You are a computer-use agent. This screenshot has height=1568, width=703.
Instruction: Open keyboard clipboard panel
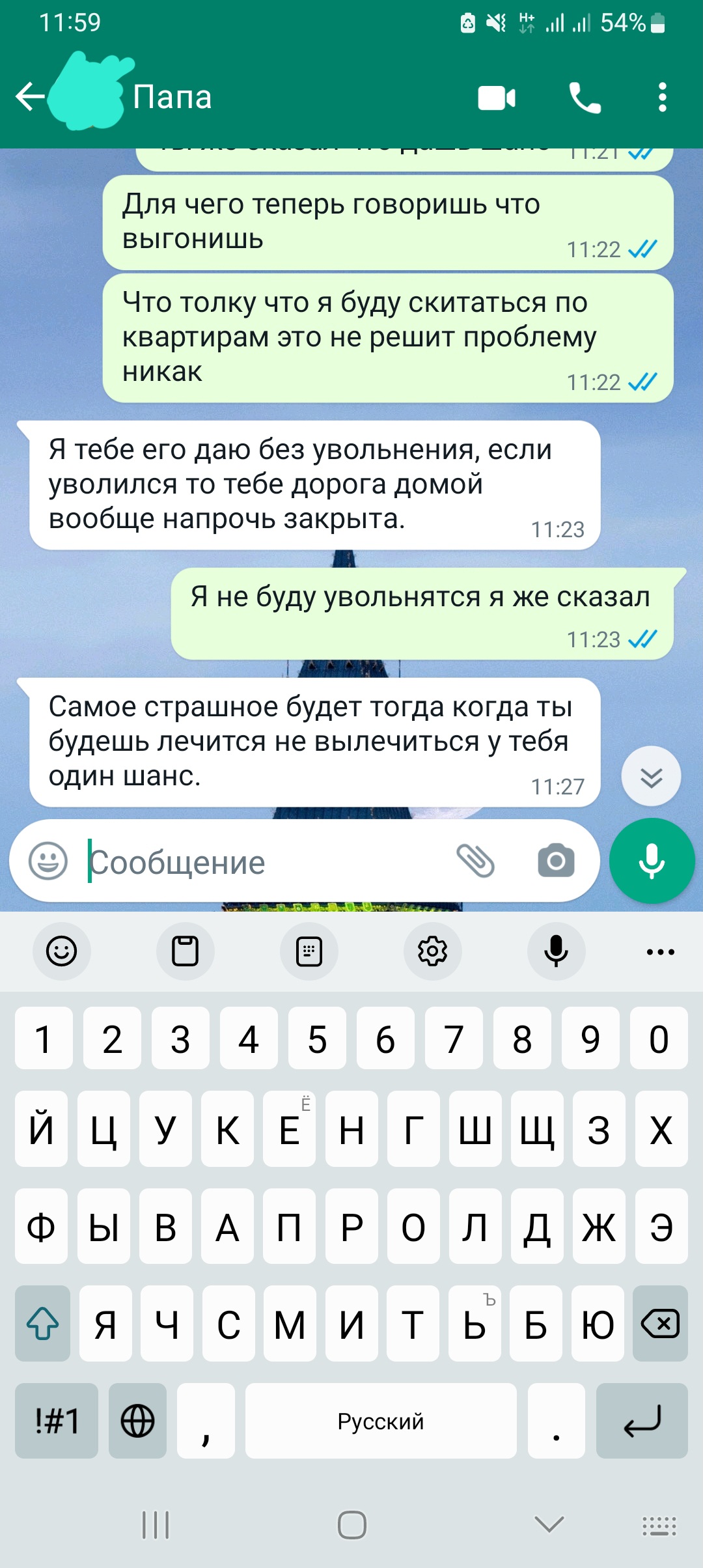185,951
